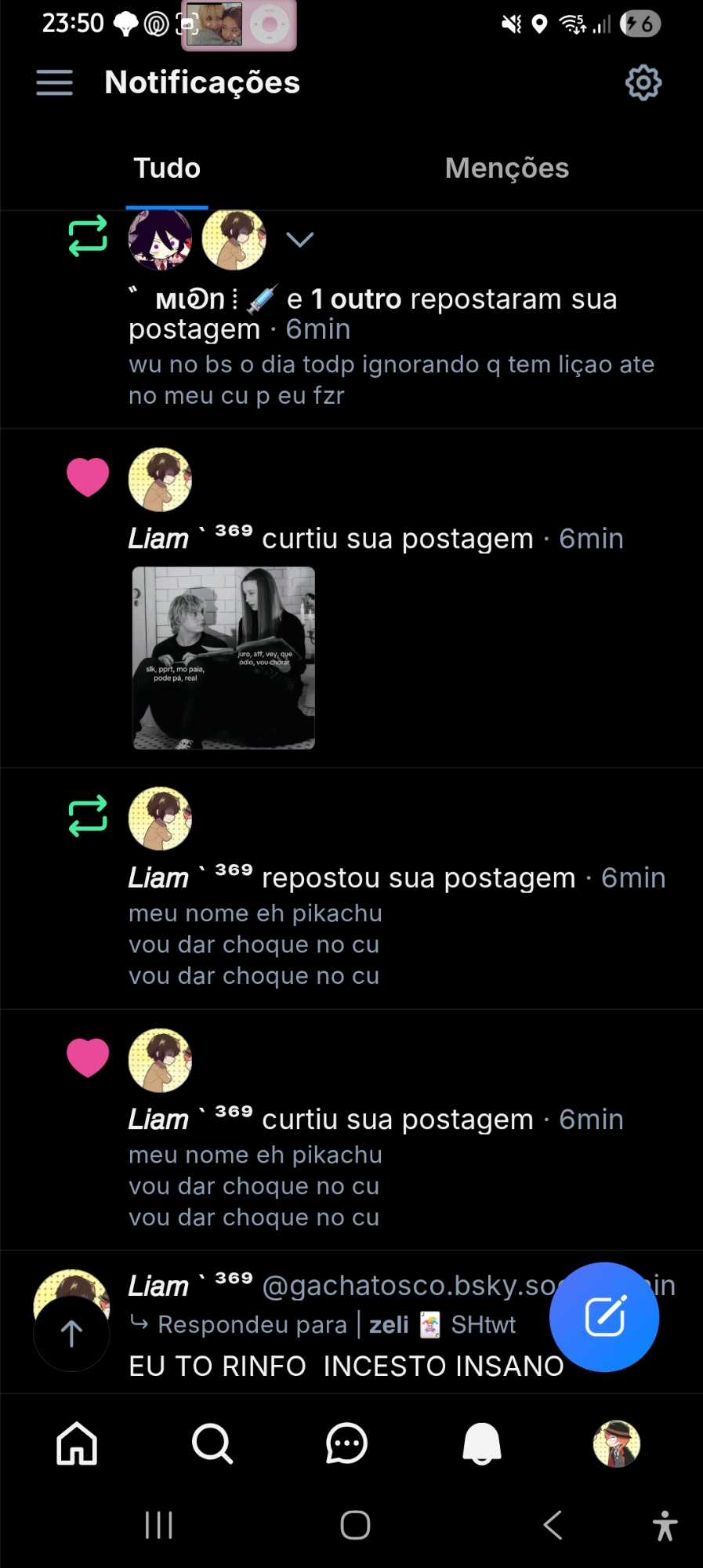
Task: Compose a new post
Action: point(604,1316)
